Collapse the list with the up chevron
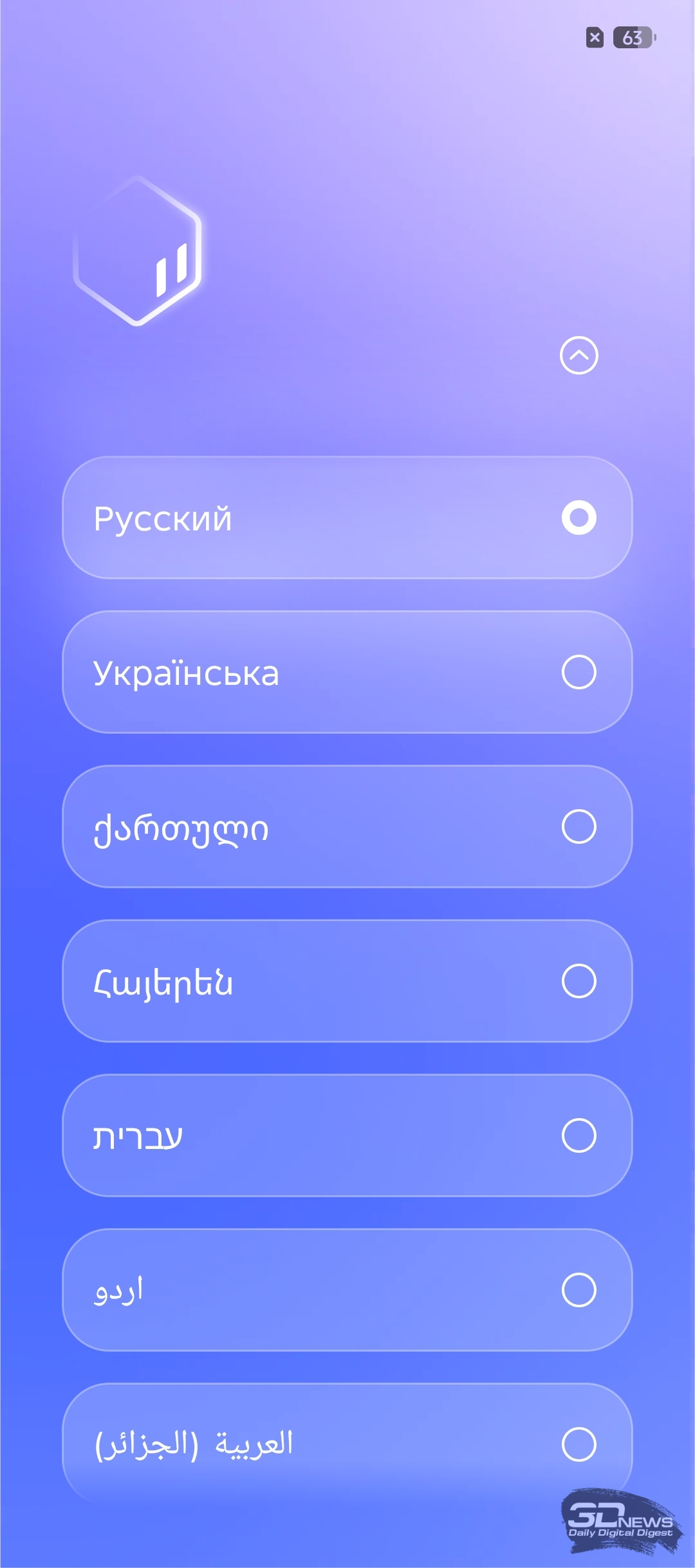This screenshot has width=695, height=1568. 579,355
